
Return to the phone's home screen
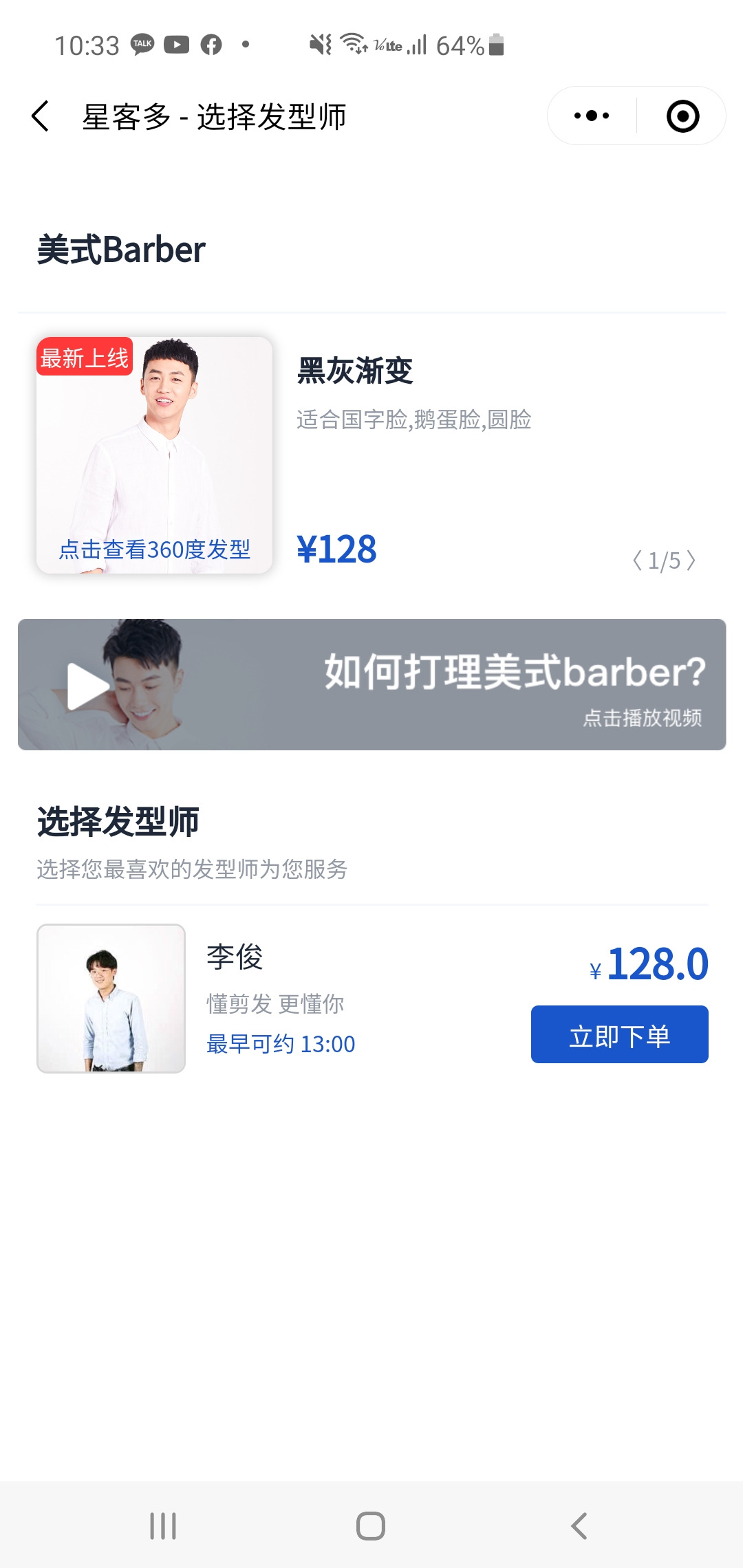click(x=371, y=1526)
